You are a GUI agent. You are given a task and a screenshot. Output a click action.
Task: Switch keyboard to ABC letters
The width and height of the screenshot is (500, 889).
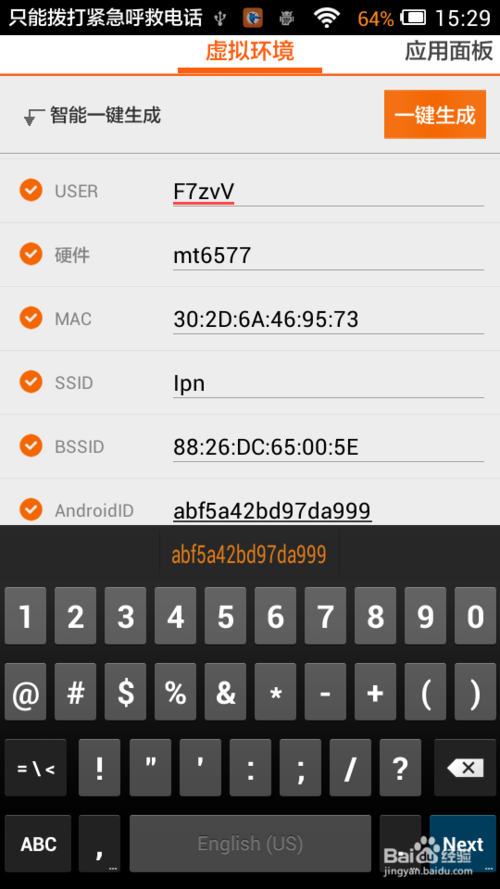click(38, 844)
